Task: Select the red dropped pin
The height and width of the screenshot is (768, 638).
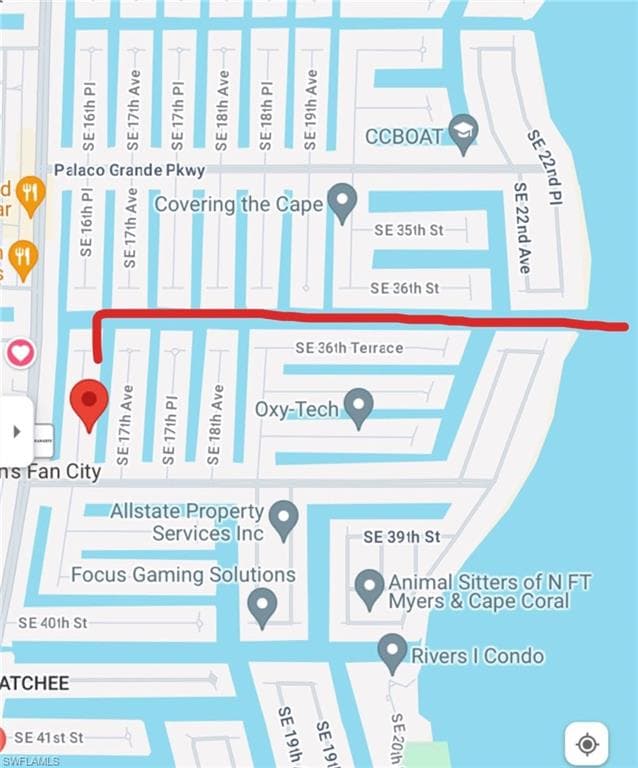Action: coord(89,404)
